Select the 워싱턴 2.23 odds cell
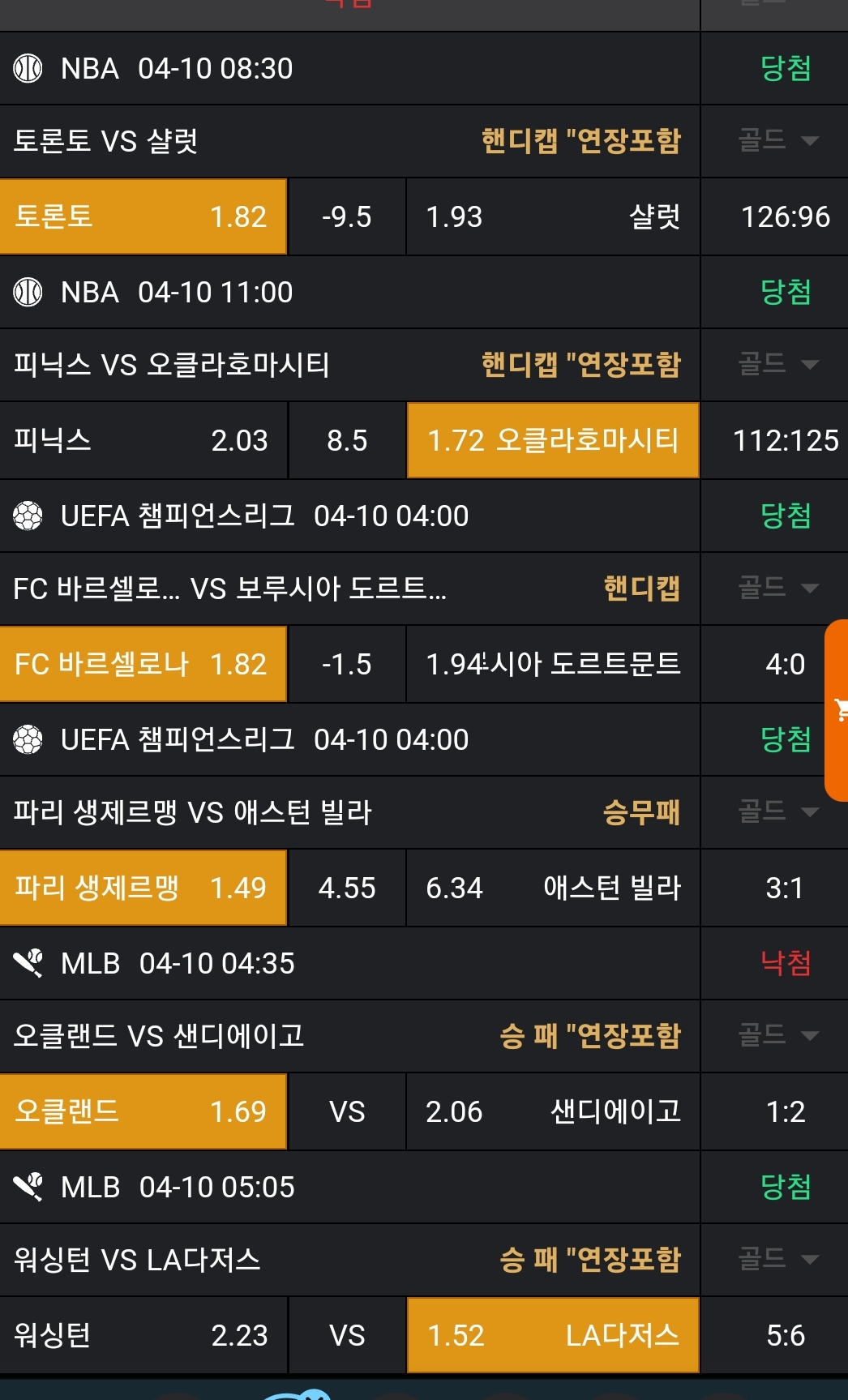This screenshot has width=848, height=1400. coord(143,1335)
